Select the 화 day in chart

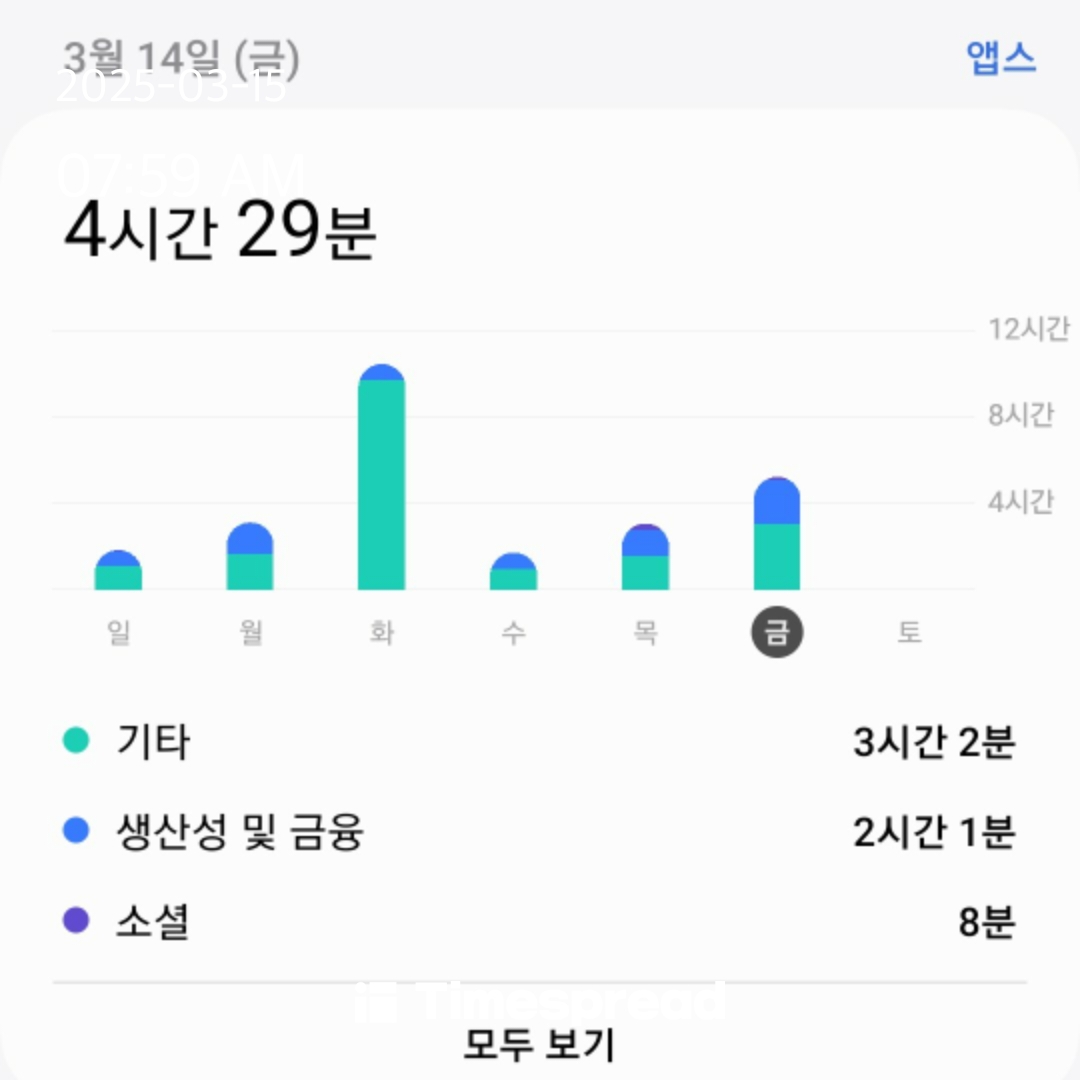[x=382, y=632]
